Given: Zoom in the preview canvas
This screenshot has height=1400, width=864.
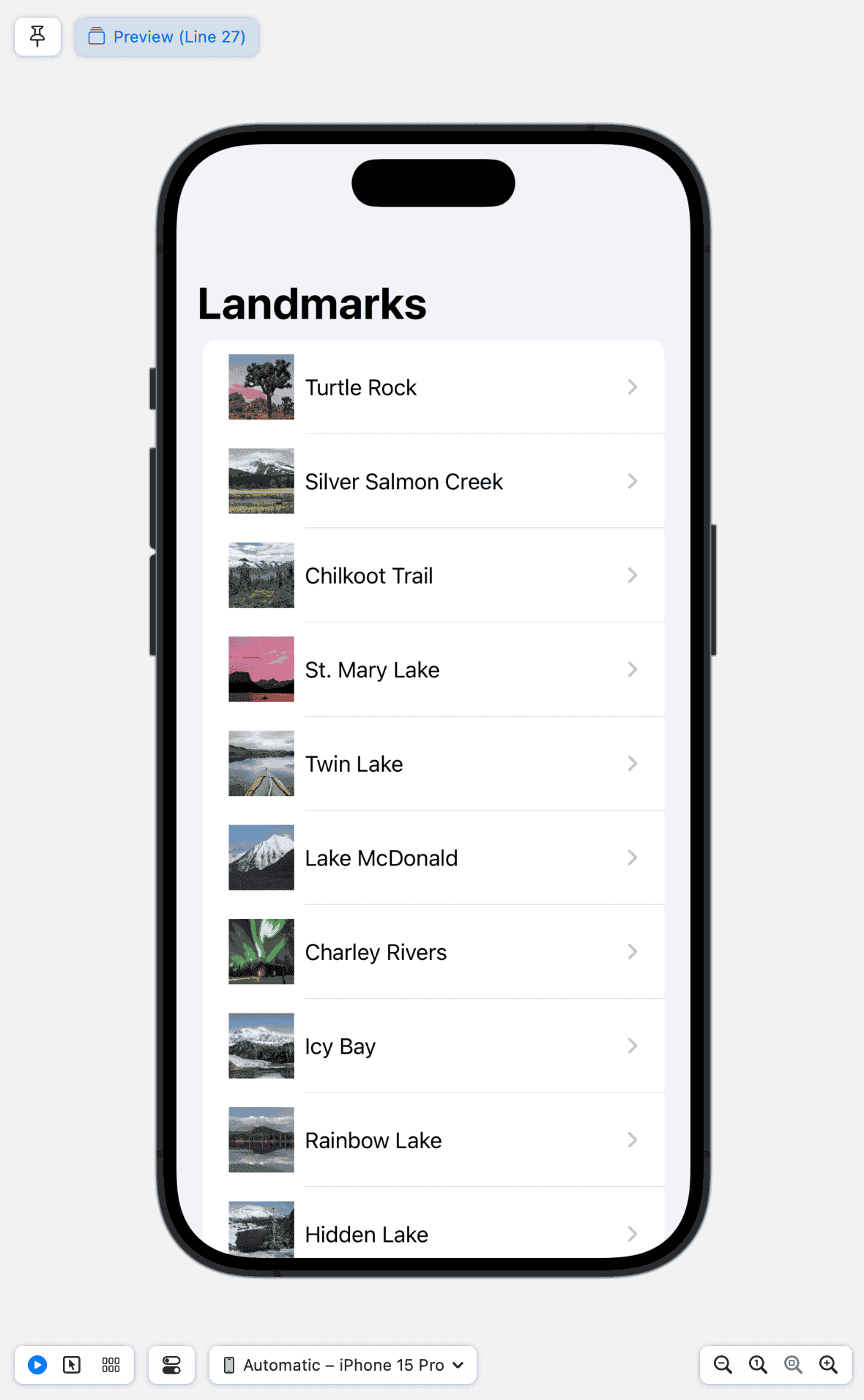Looking at the screenshot, I should (828, 1365).
